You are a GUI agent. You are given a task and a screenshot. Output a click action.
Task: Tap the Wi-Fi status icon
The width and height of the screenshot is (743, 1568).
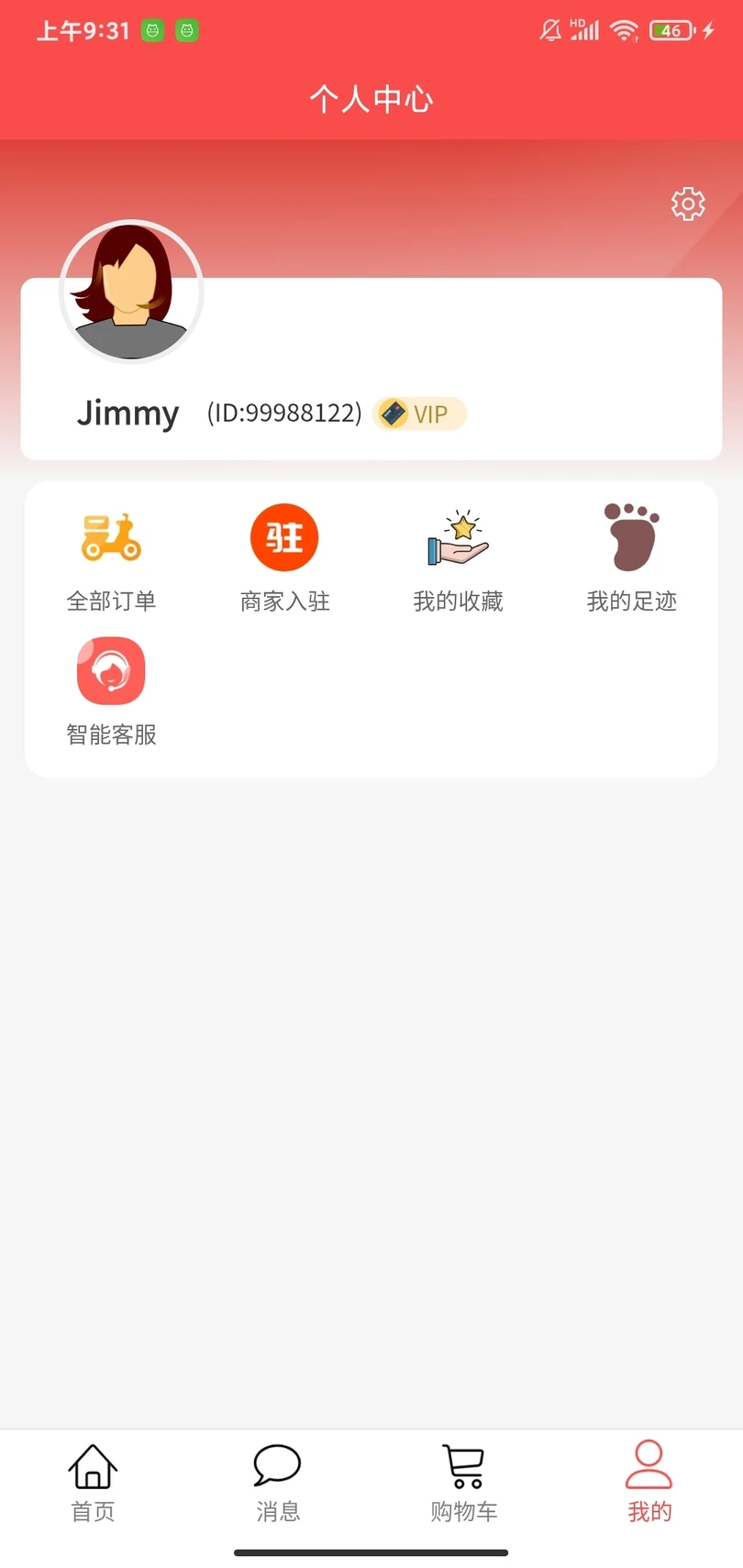click(x=625, y=30)
